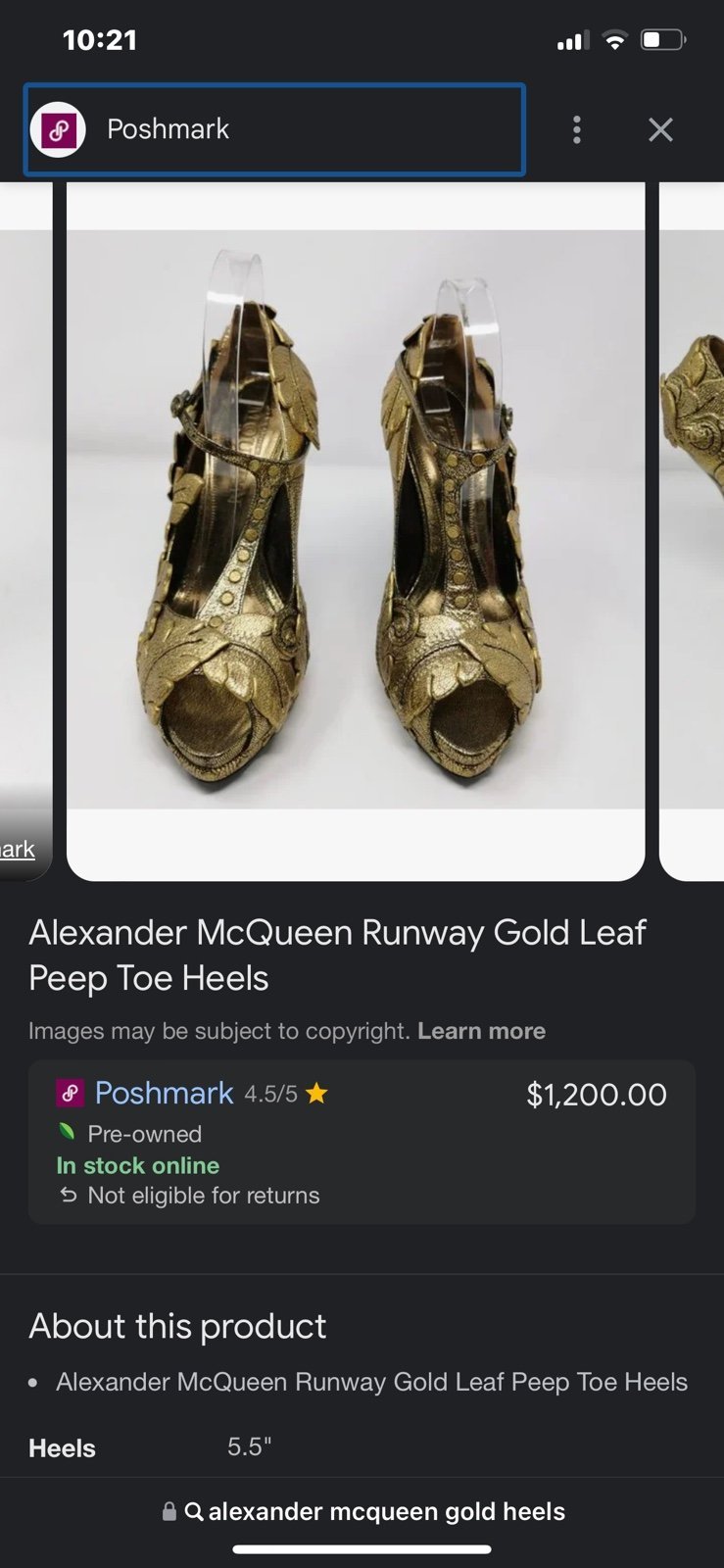Image resolution: width=724 pixels, height=1568 pixels.
Task: Tap the address bar with search query
Action: pyautogui.click(x=362, y=1511)
